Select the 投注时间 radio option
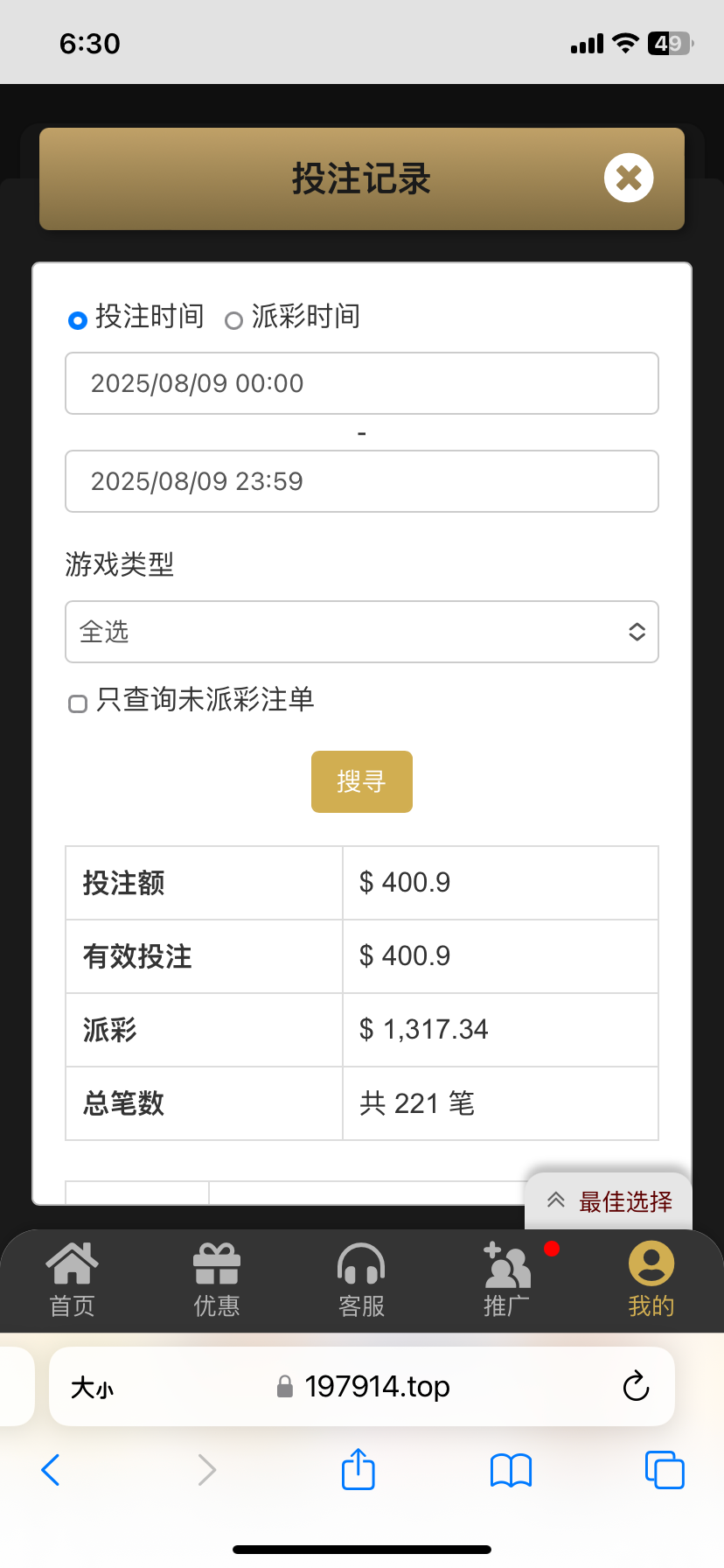Screen dimensions: 724x1568 click(x=78, y=320)
